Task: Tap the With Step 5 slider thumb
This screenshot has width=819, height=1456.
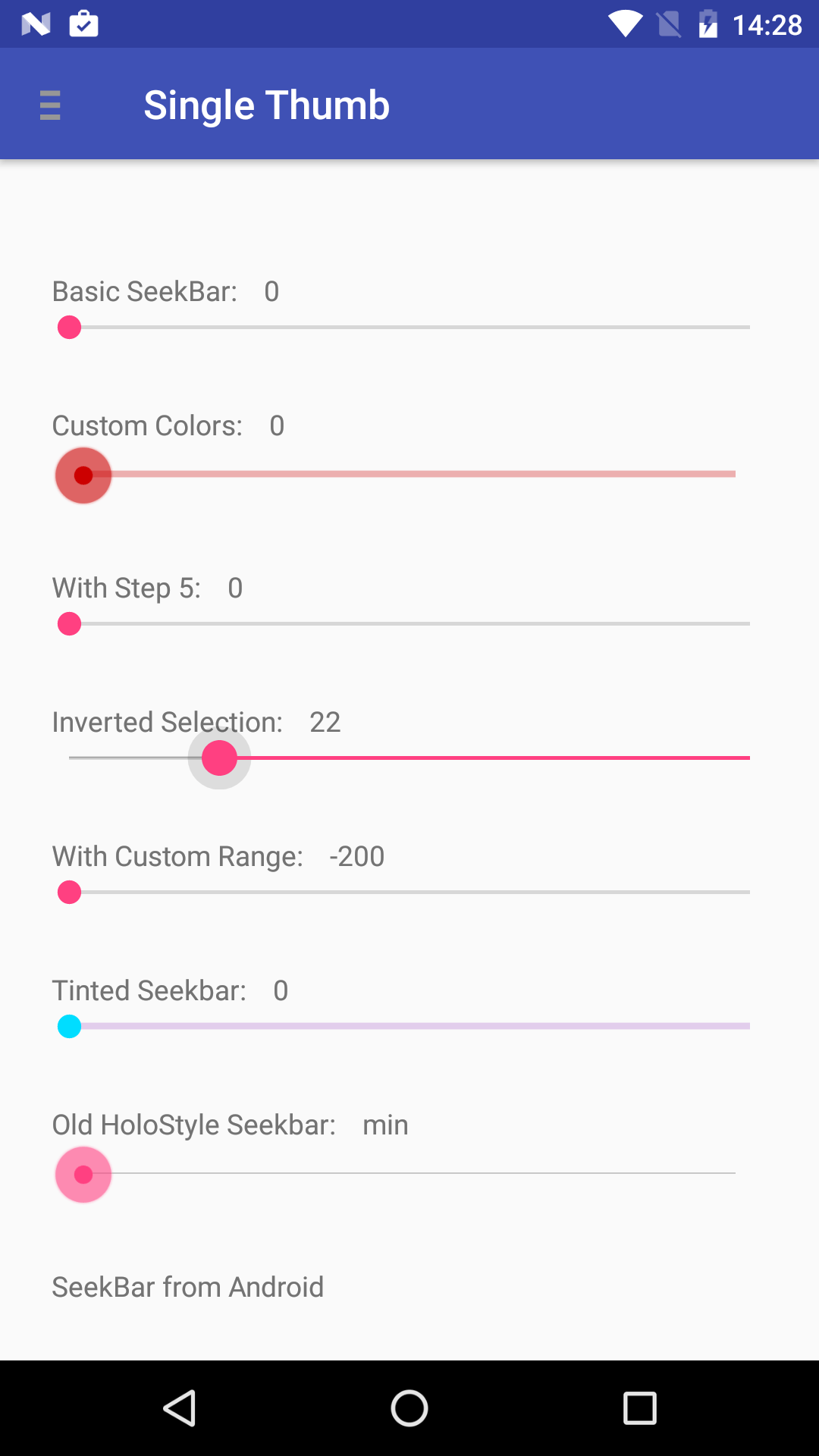Action: (x=70, y=624)
